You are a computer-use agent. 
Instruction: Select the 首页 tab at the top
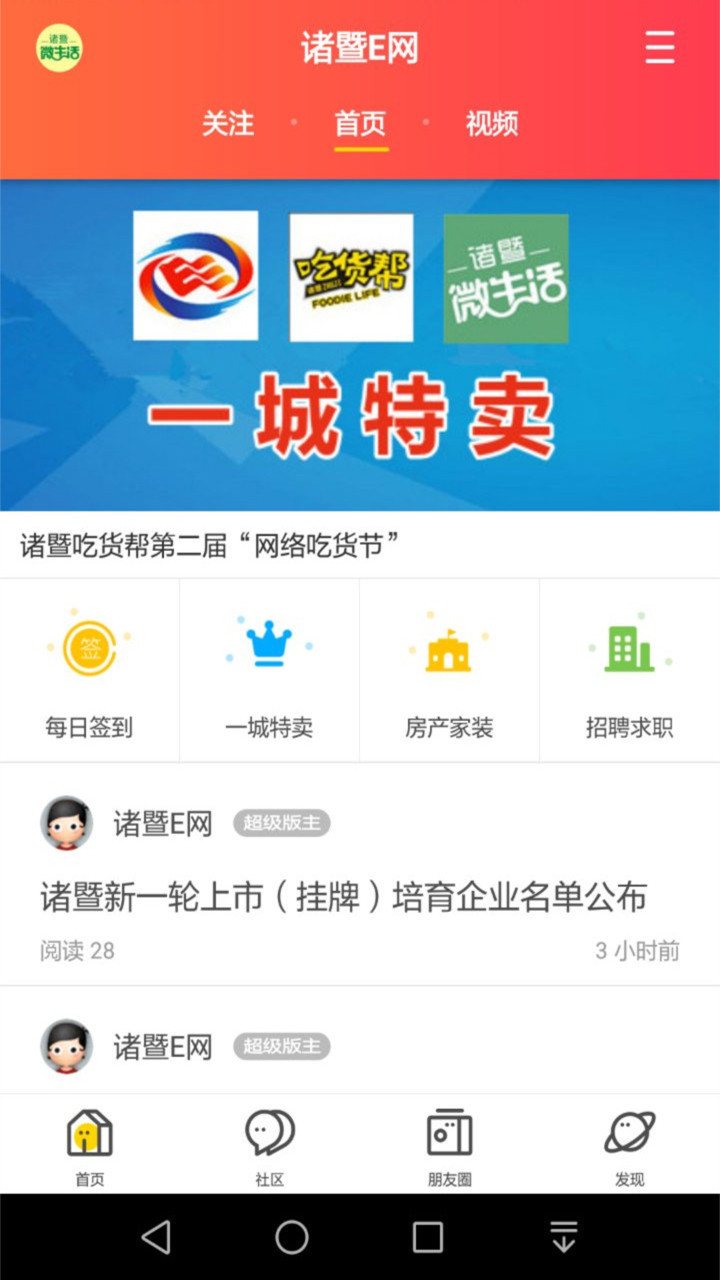360,126
